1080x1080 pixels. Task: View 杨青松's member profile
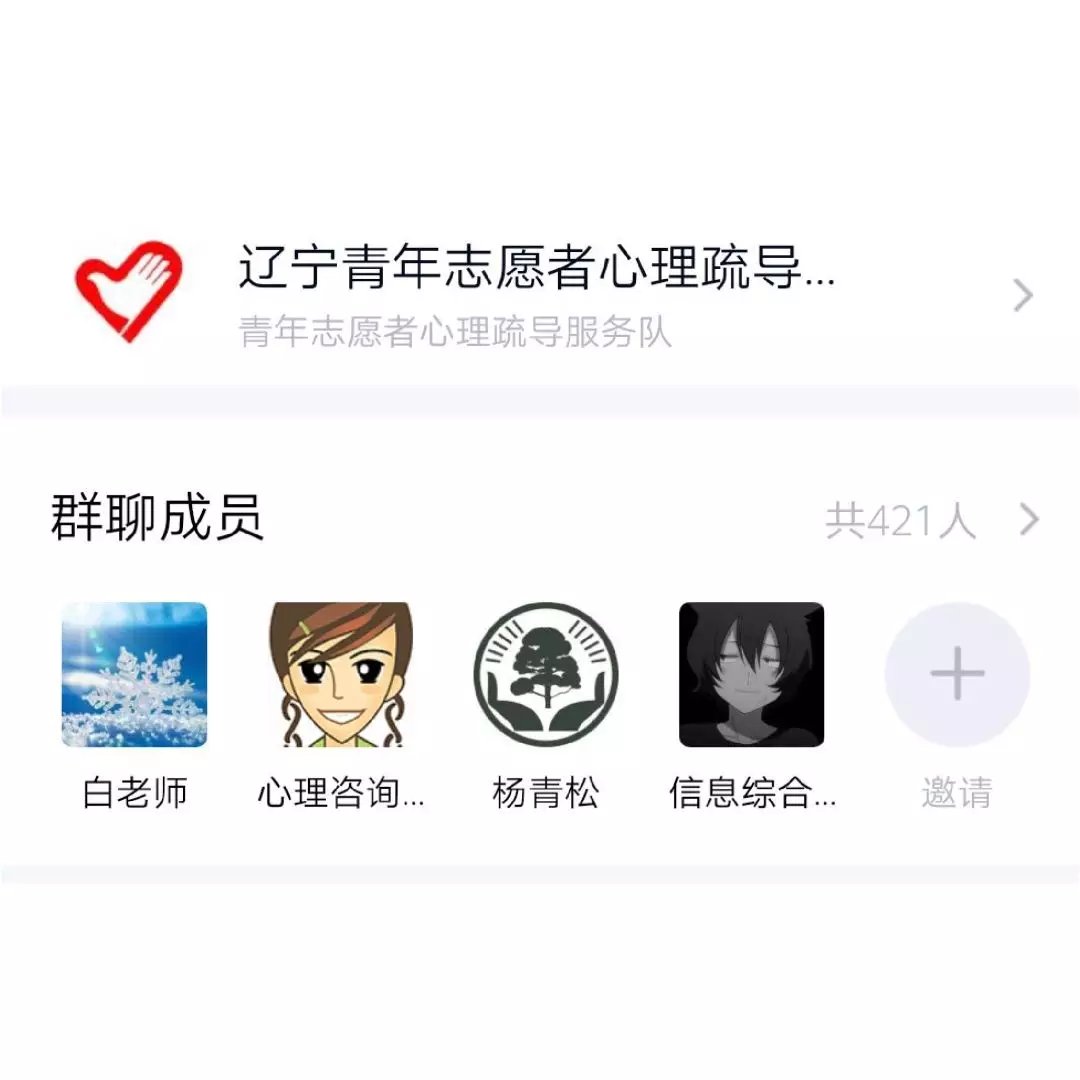(x=546, y=675)
